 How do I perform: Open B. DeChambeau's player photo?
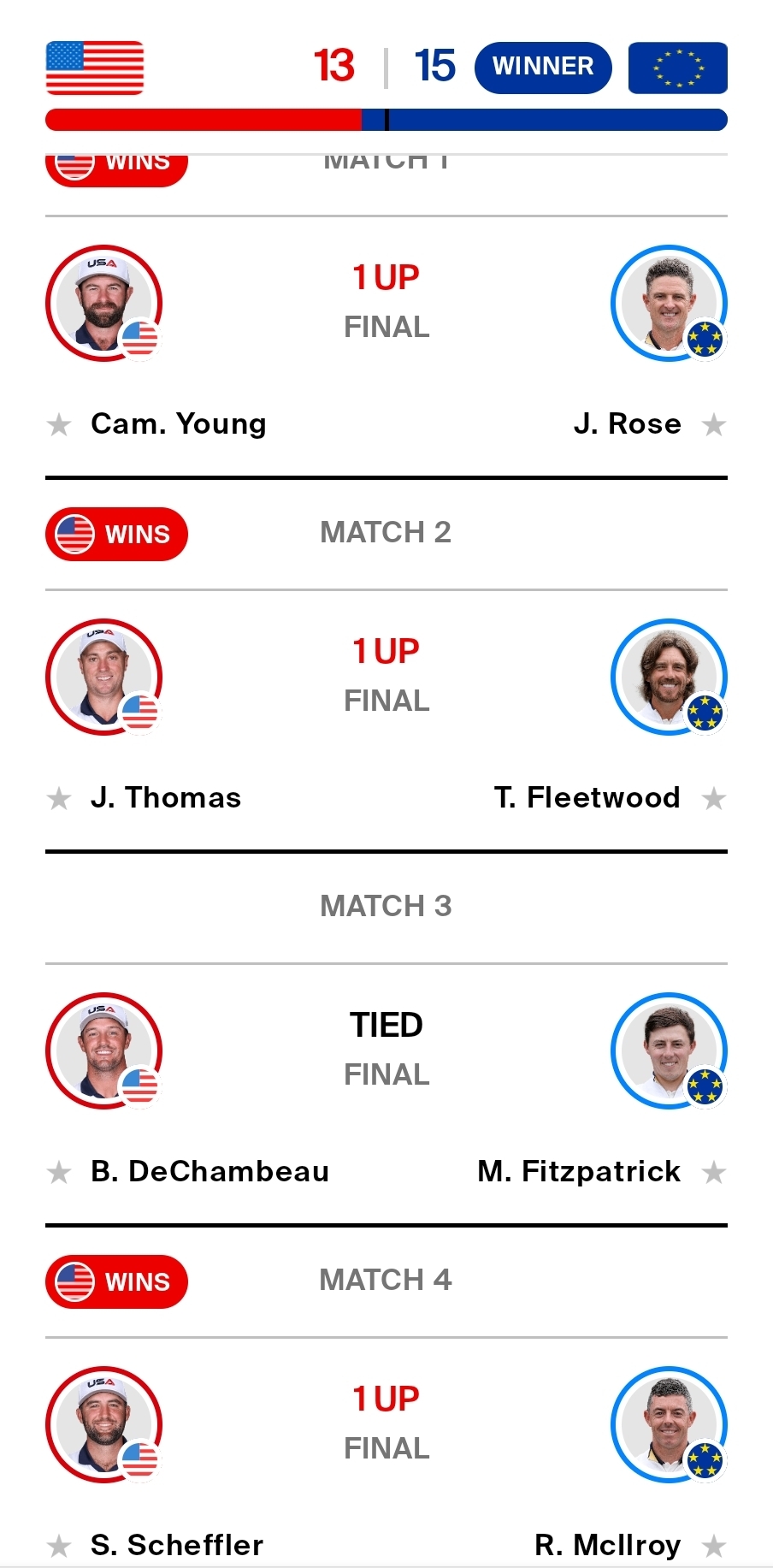click(x=103, y=1051)
